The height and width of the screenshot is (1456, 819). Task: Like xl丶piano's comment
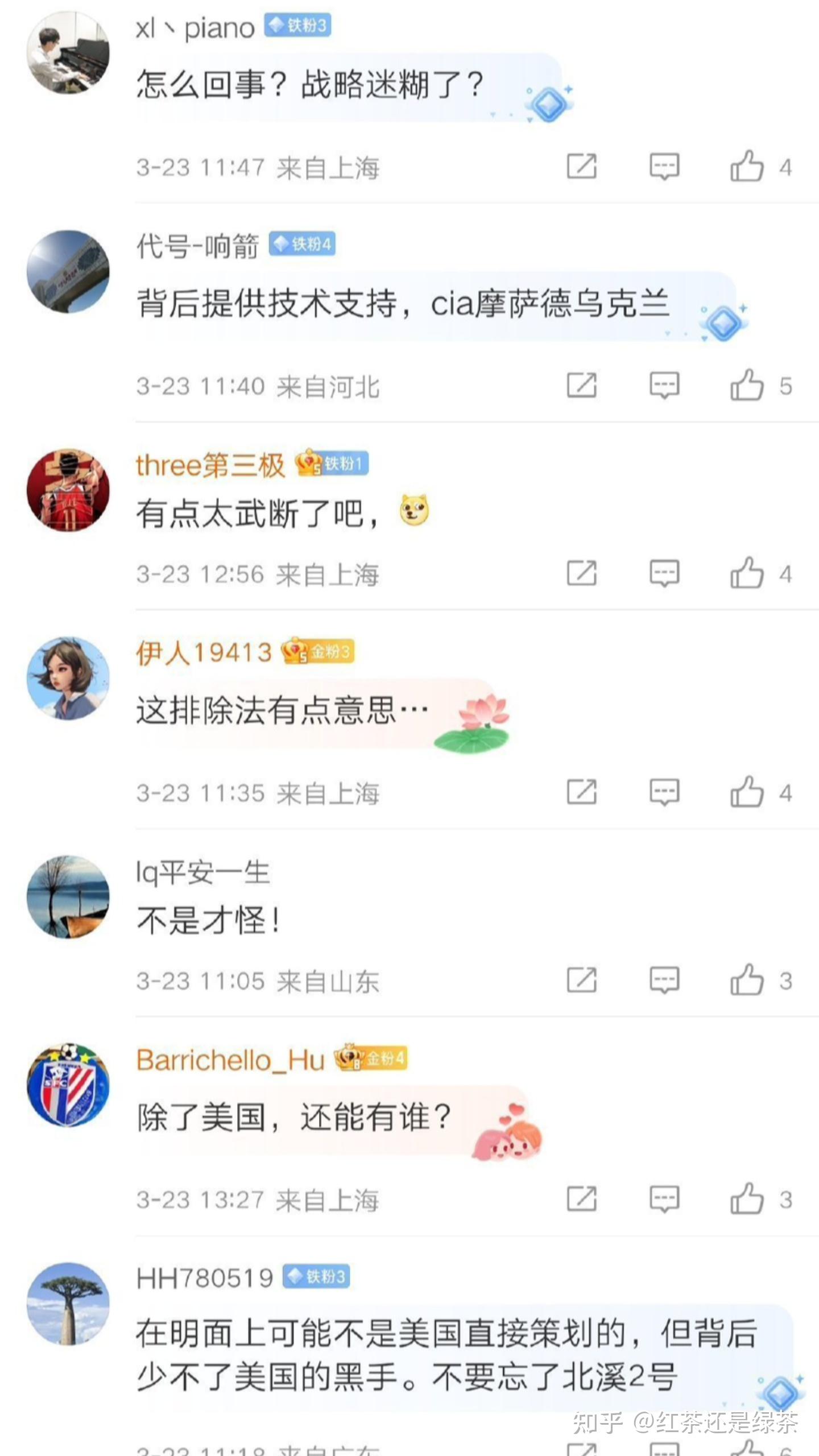point(747,166)
